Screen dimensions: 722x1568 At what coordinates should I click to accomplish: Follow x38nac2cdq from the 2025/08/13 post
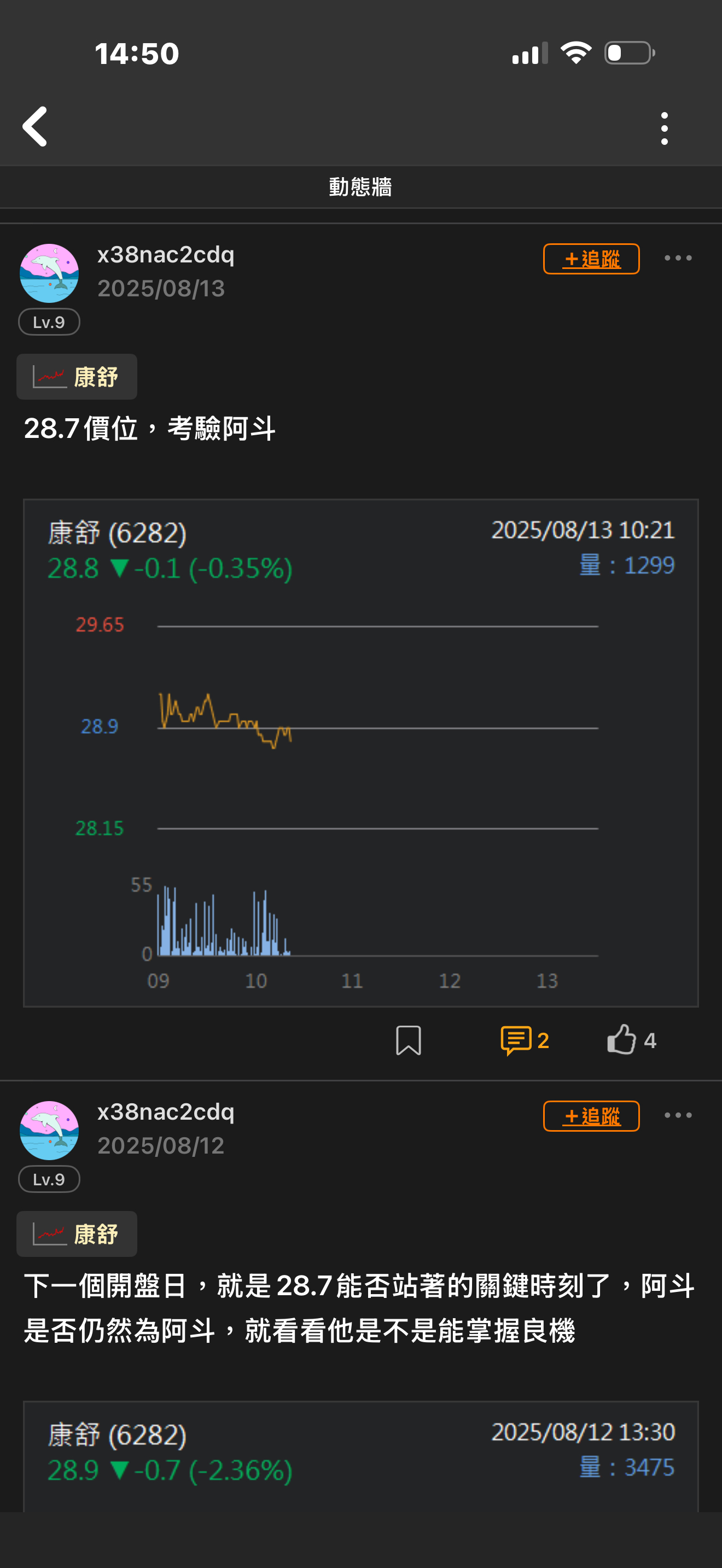pos(591,259)
